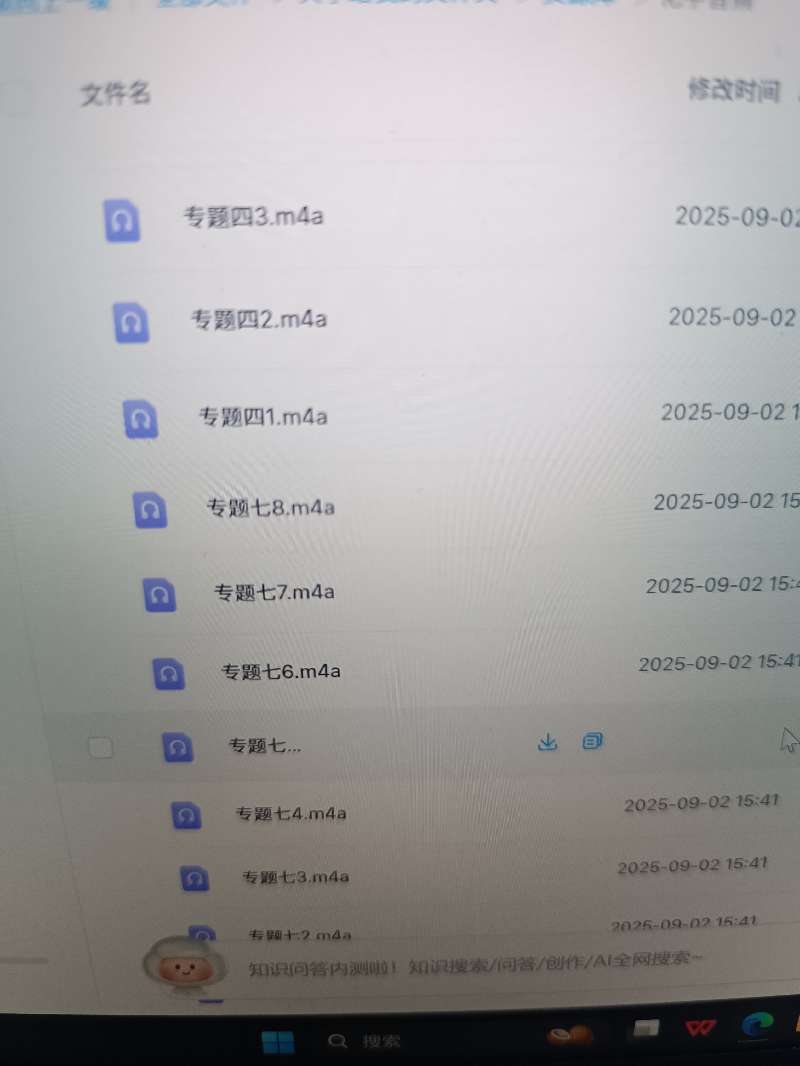Select the audio file 专题四1.m4a

[263, 417]
